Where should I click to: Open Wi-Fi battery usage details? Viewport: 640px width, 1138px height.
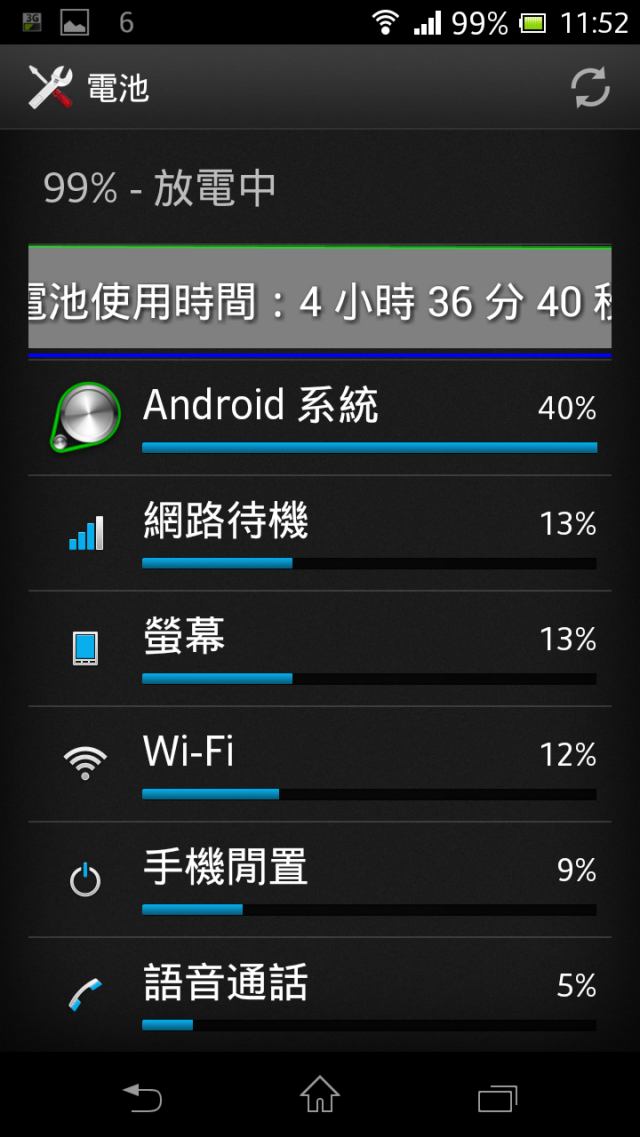320,765
